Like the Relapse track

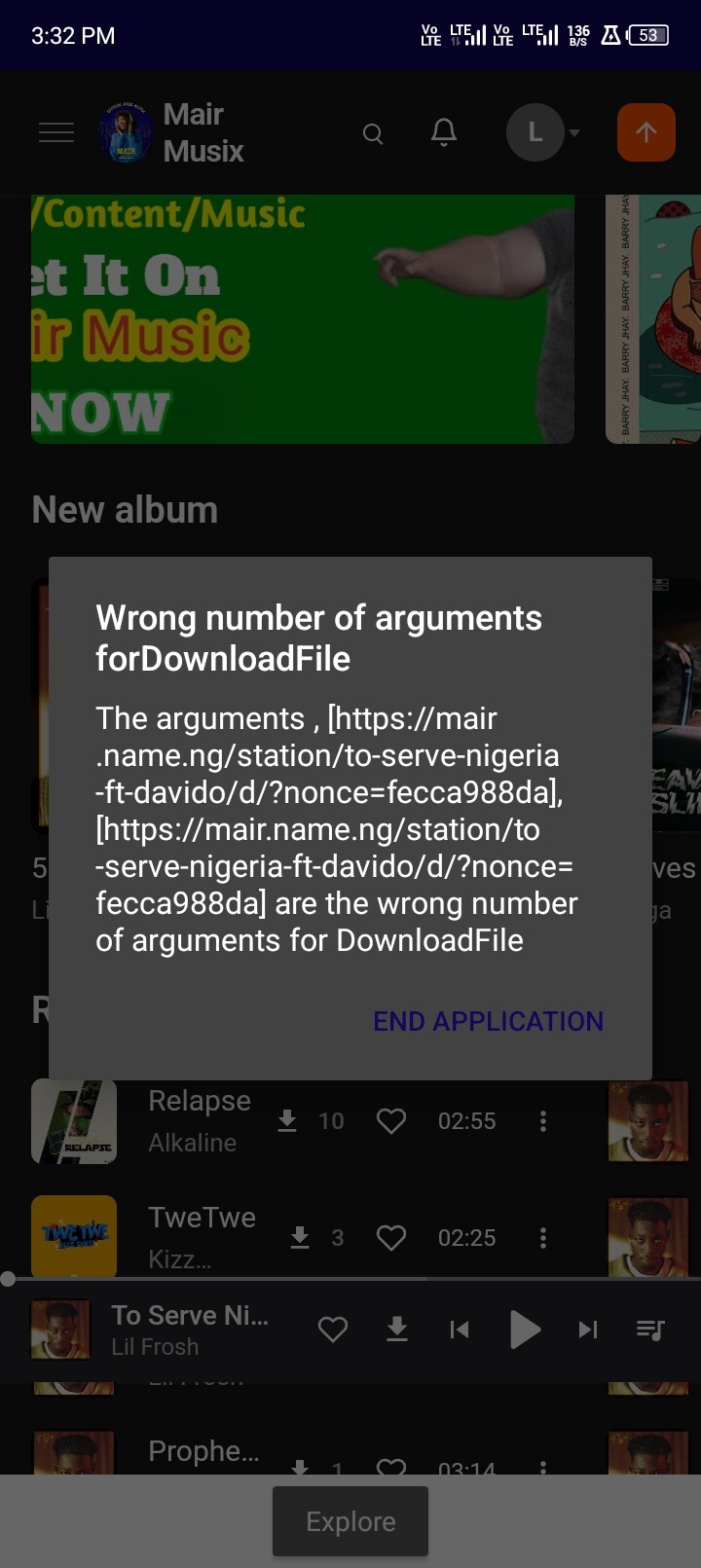click(x=391, y=1121)
